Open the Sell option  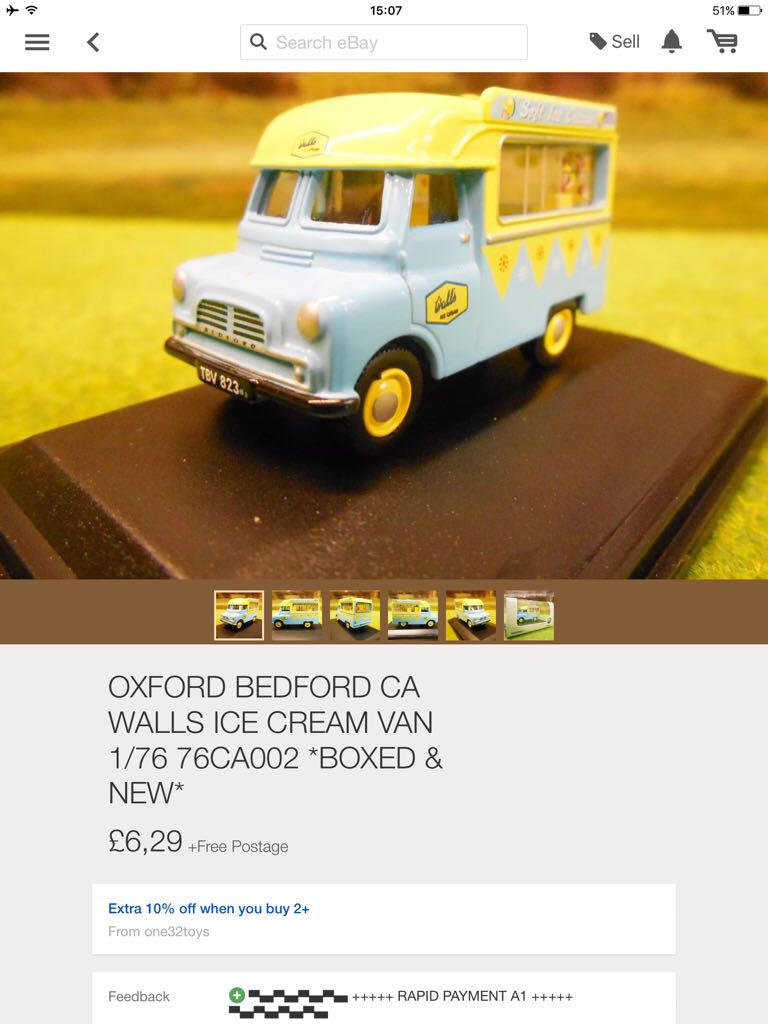[x=614, y=41]
